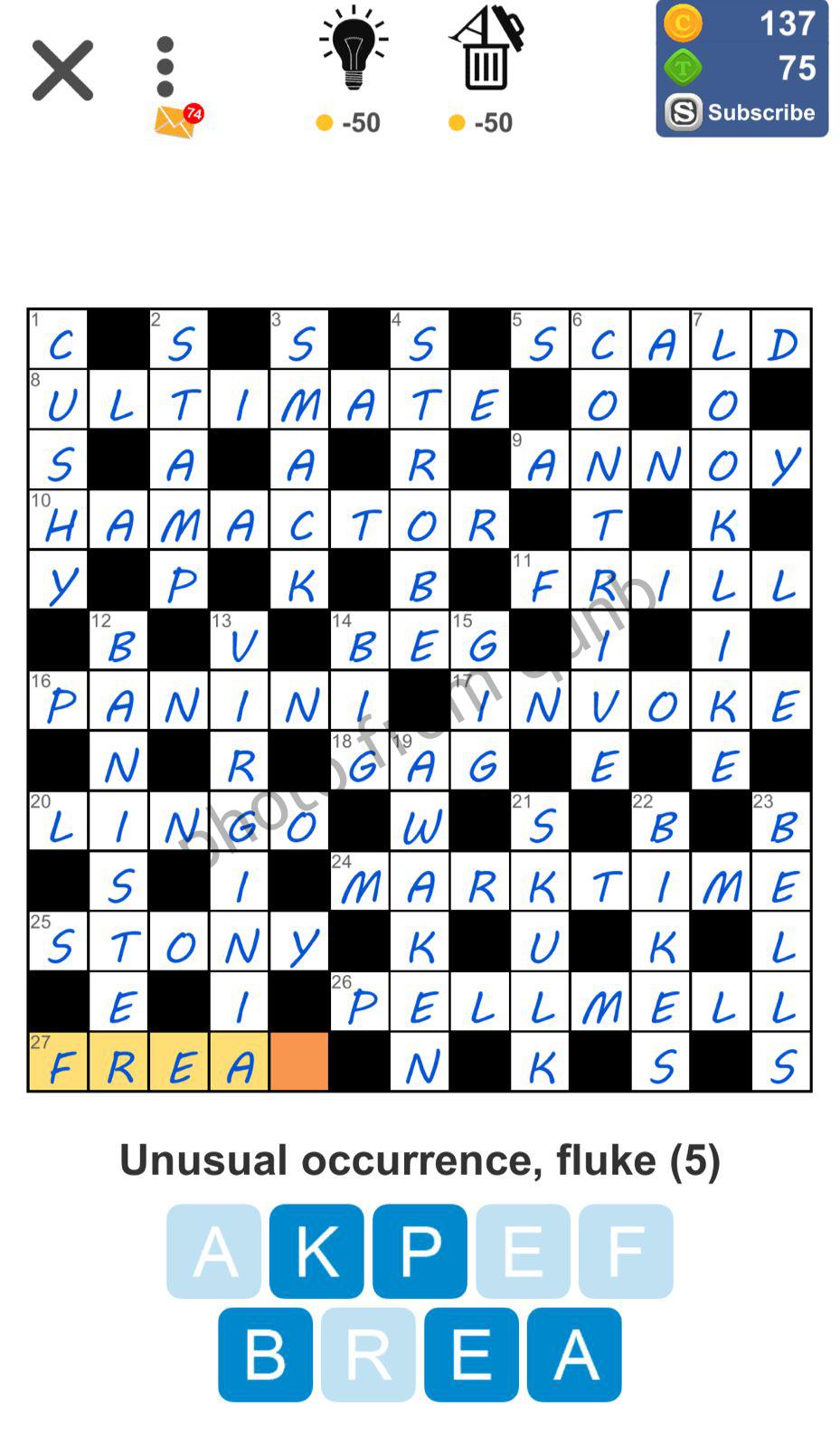Tap the faded letter tile F

pos(625,1251)
